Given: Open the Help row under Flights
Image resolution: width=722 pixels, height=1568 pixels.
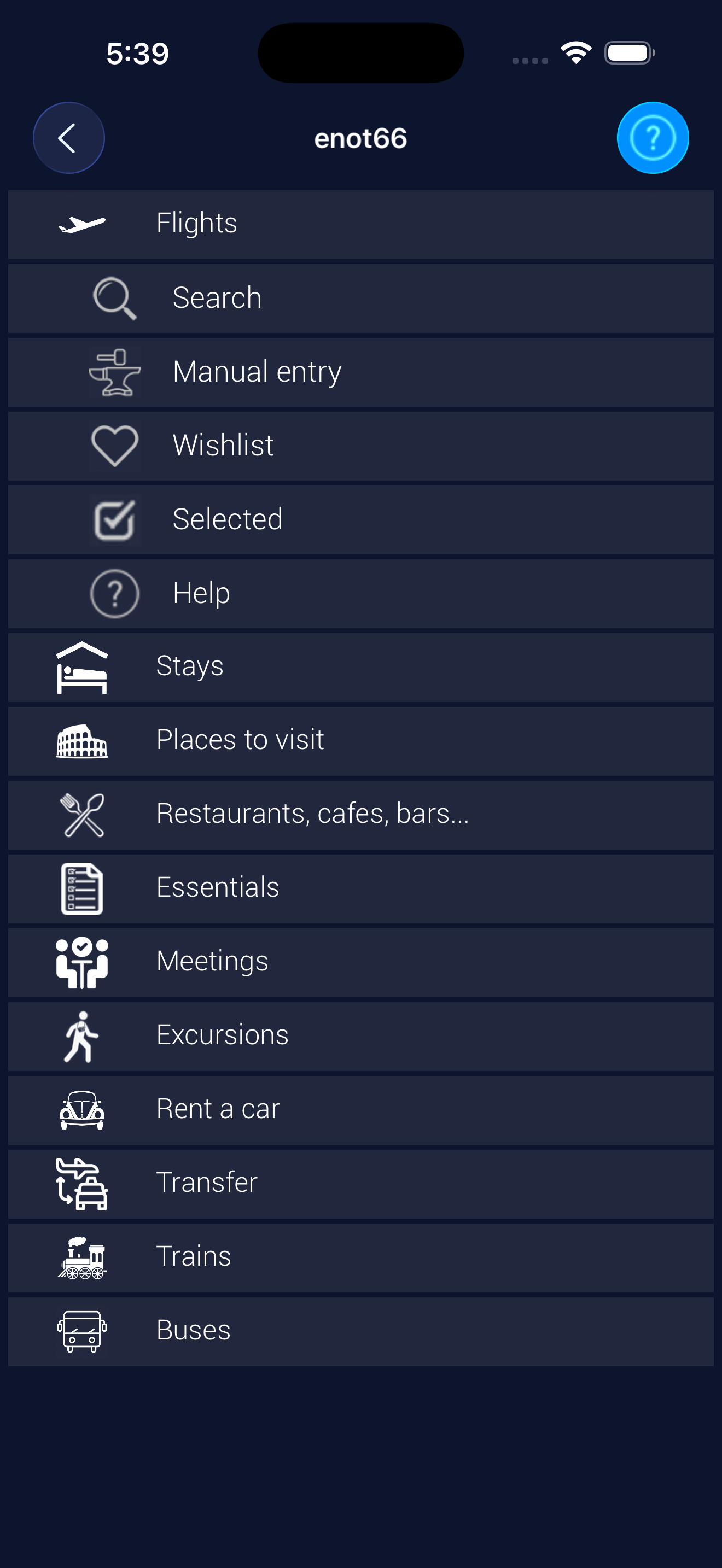Looking at the screenshot, I should [360, 594].
